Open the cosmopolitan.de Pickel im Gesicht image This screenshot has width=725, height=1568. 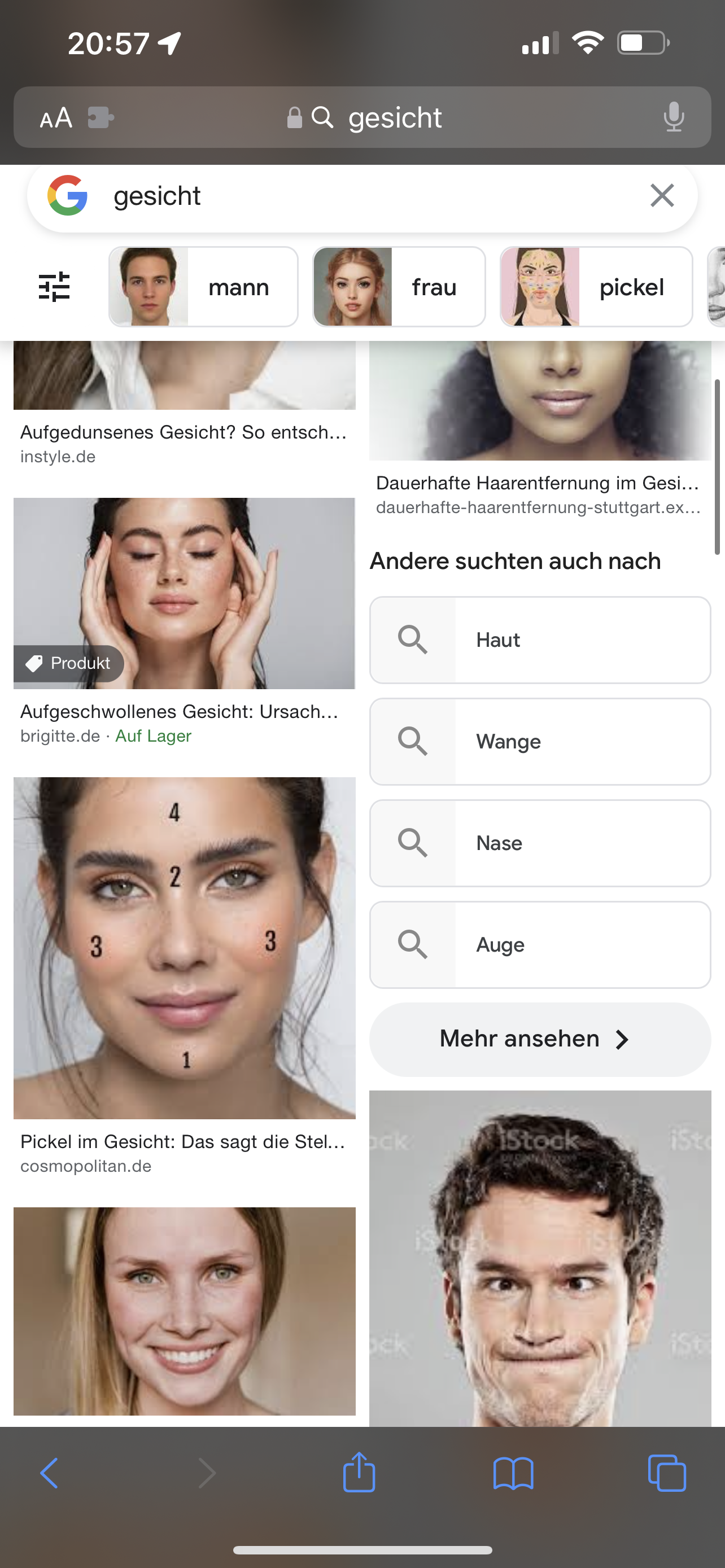click(x=185, y=948)
